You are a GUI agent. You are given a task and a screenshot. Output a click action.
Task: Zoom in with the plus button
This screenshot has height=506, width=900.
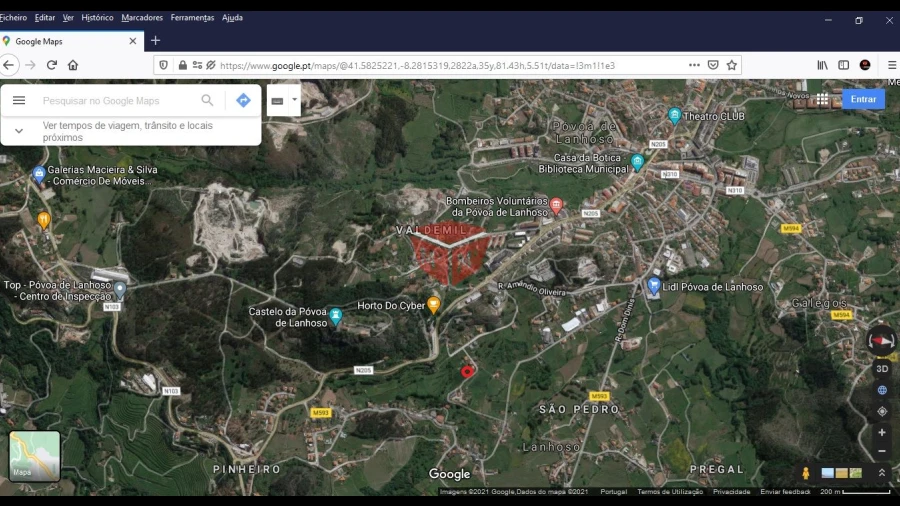click(881, 433)
